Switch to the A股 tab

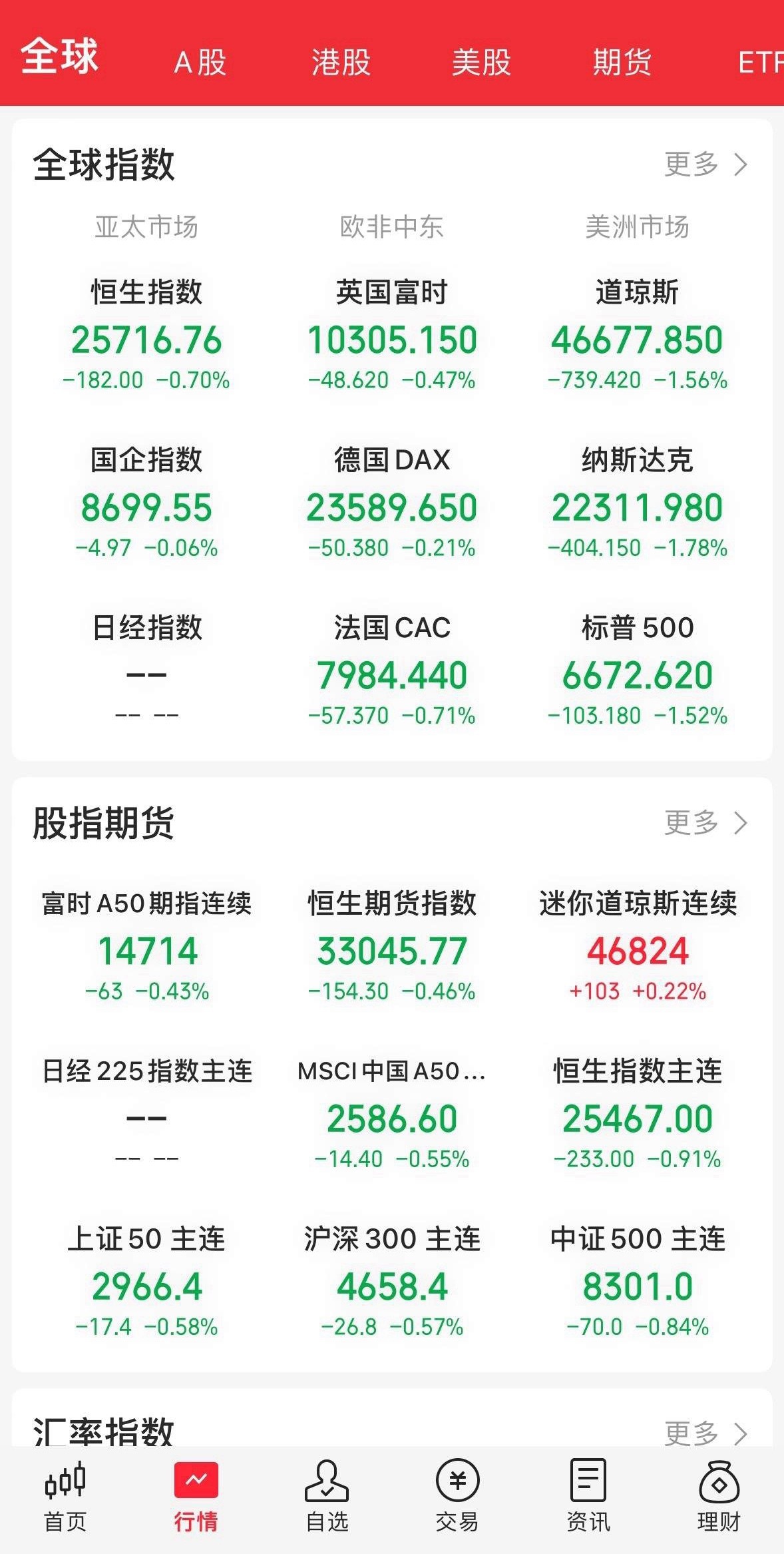200,63
